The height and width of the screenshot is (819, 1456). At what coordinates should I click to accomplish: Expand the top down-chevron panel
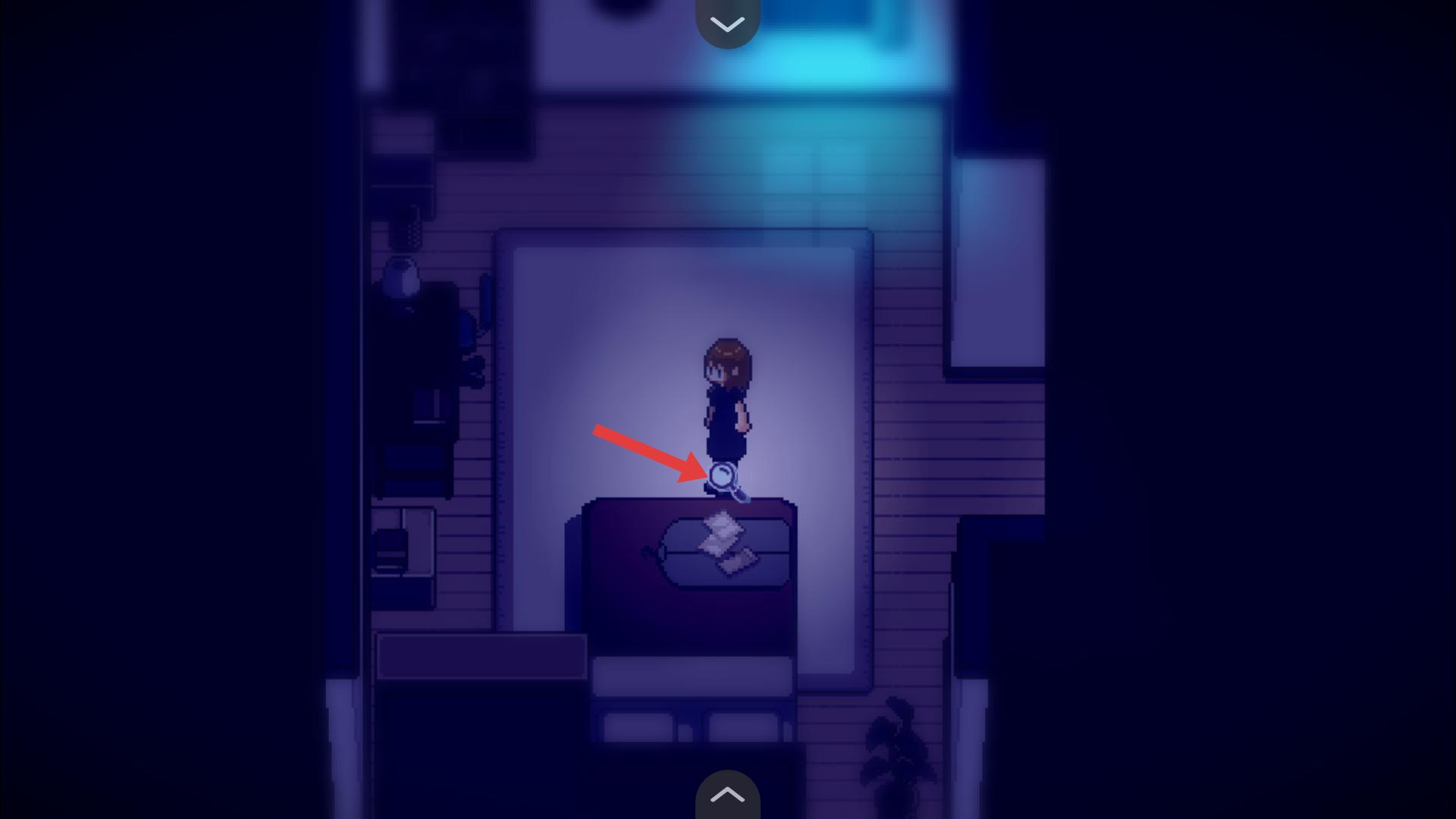(x=727, y=24)
